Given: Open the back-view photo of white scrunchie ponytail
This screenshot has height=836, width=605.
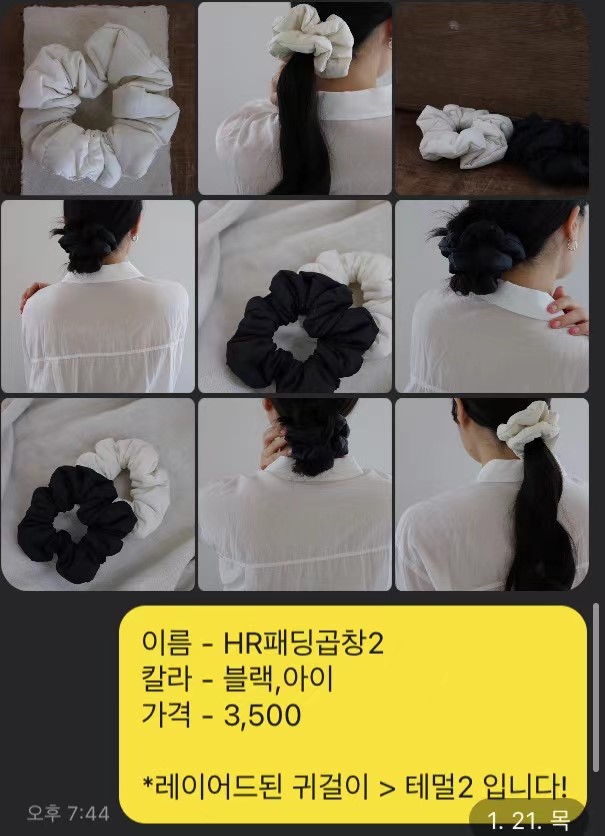Looking at the screenshot, I should coord(492,494).
